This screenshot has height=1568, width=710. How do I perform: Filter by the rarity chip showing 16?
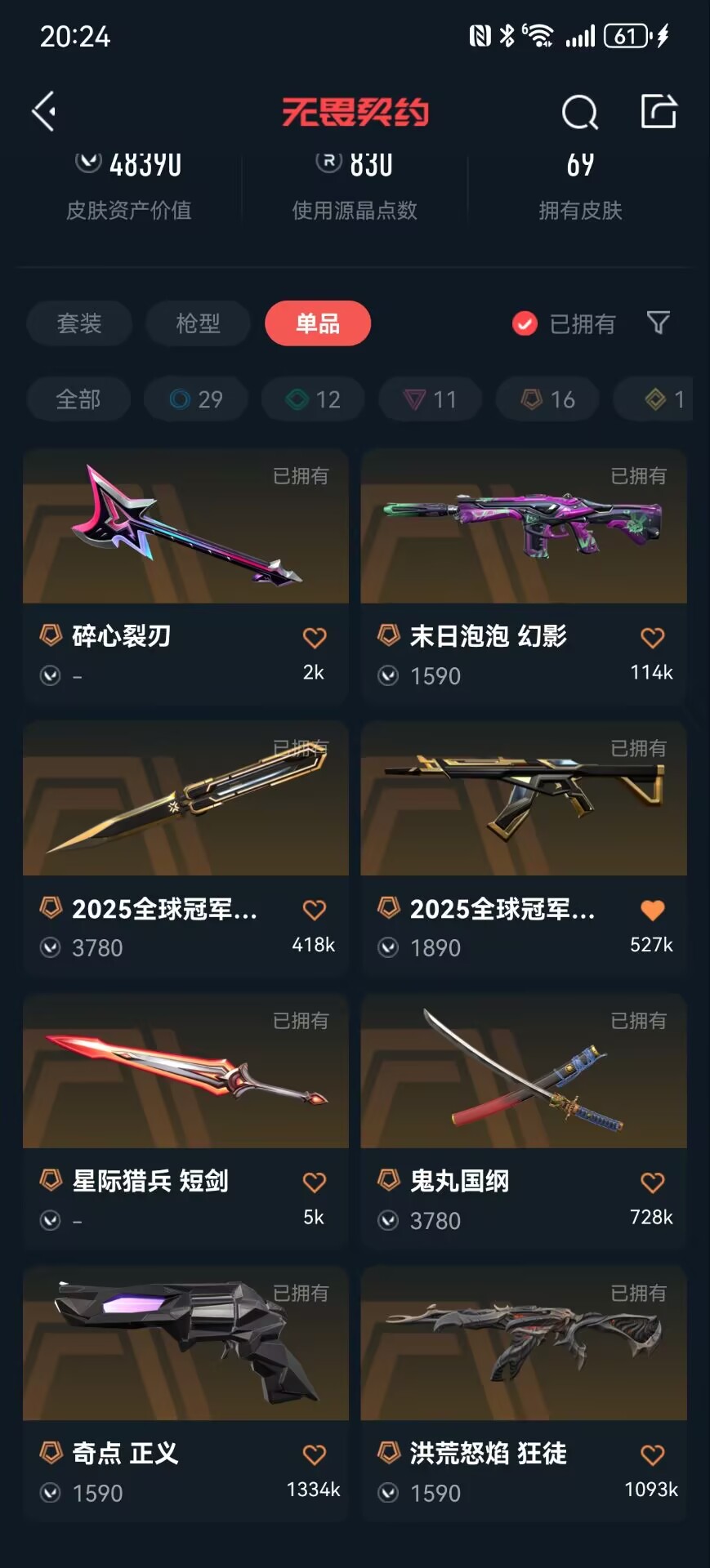[548, 399]
